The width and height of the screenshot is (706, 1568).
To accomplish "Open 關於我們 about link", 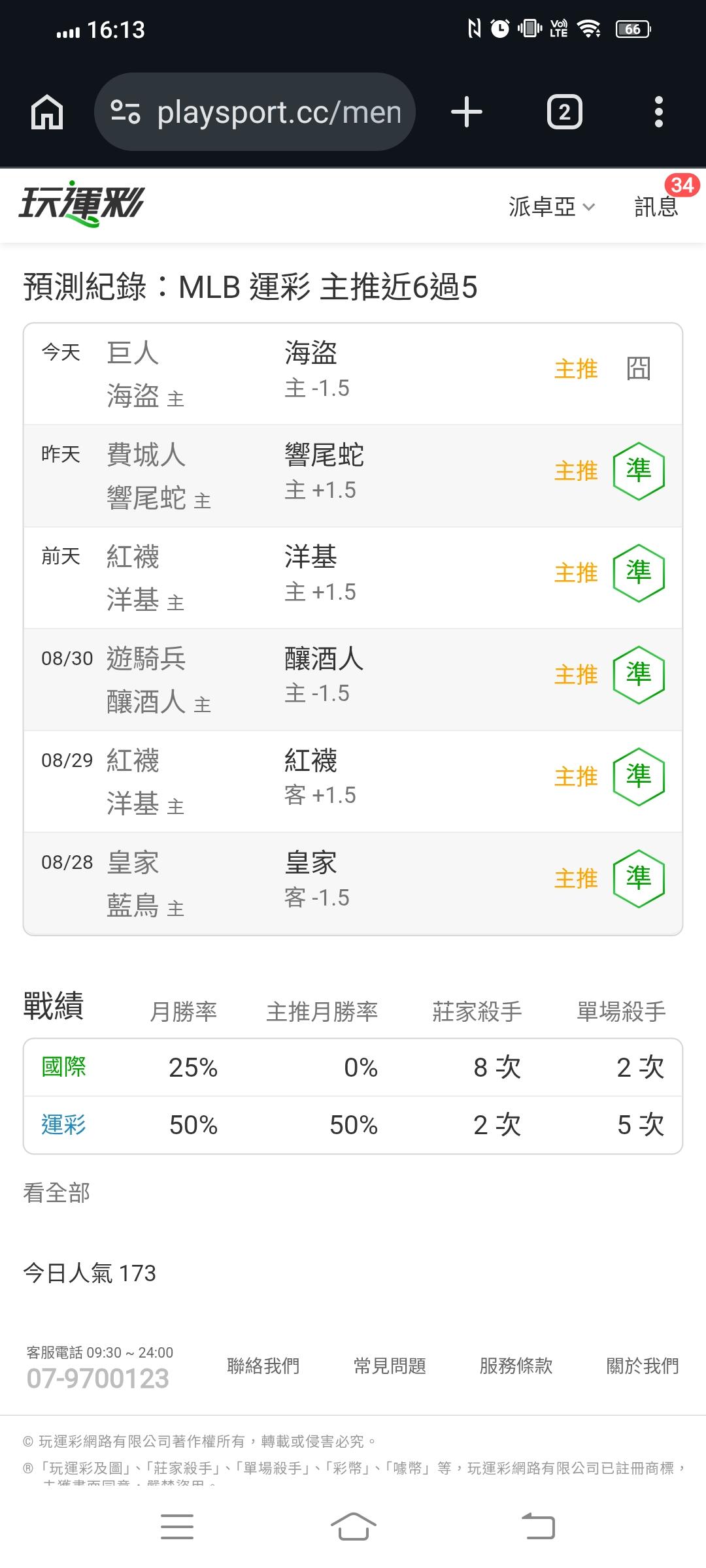I will click(643, 1365).
